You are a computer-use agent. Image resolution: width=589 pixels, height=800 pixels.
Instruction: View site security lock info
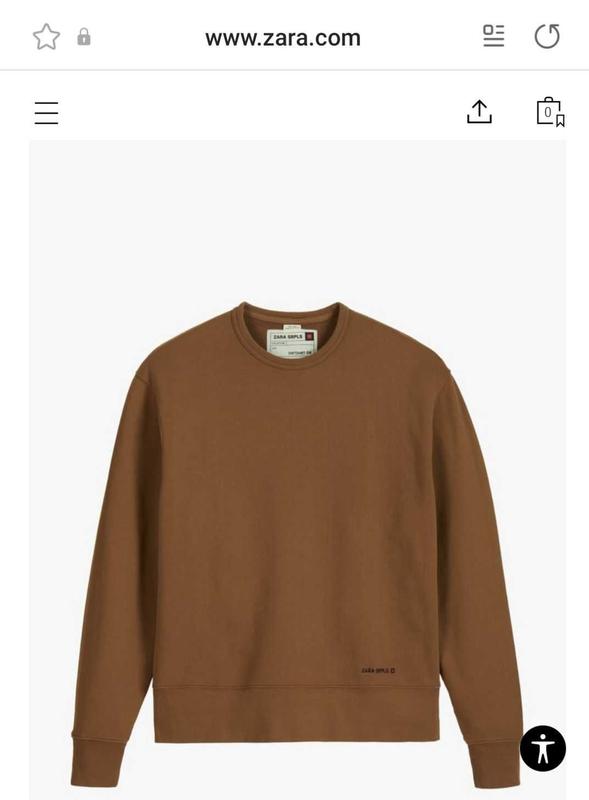click(84, 37)
